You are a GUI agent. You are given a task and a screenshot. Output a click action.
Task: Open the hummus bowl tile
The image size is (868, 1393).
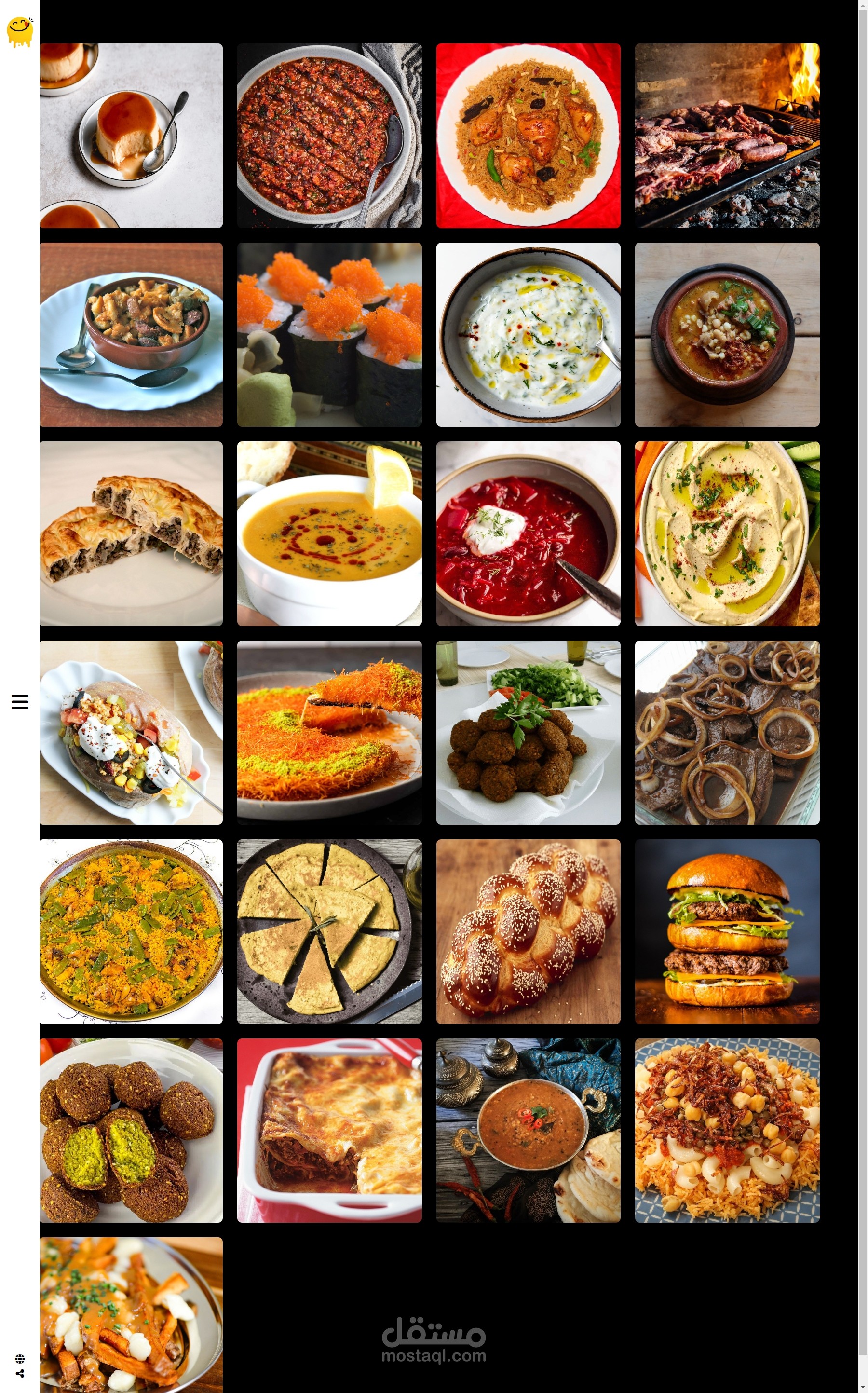pos(727,533)
